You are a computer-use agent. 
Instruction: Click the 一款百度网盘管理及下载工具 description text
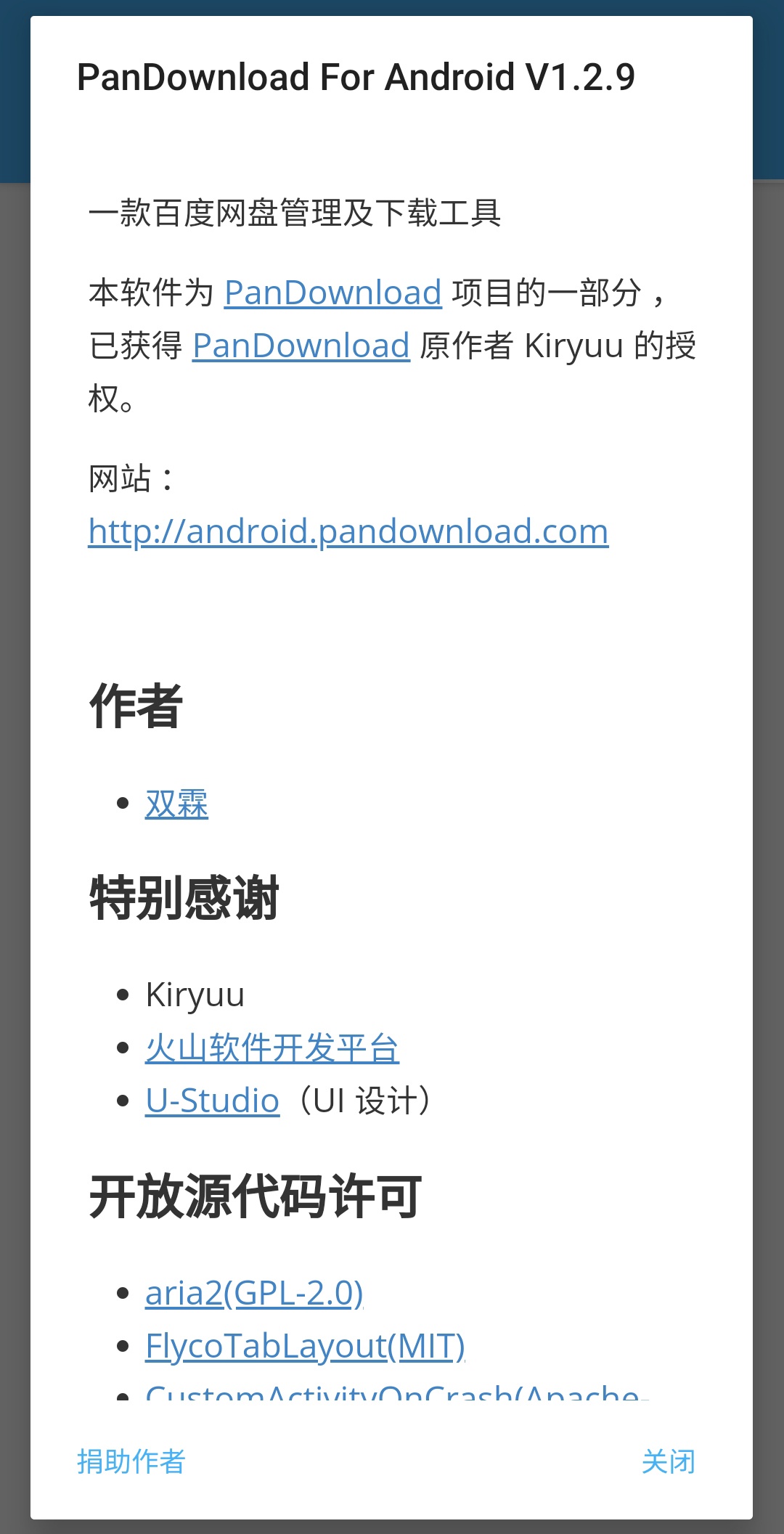[x=295, y=213]
